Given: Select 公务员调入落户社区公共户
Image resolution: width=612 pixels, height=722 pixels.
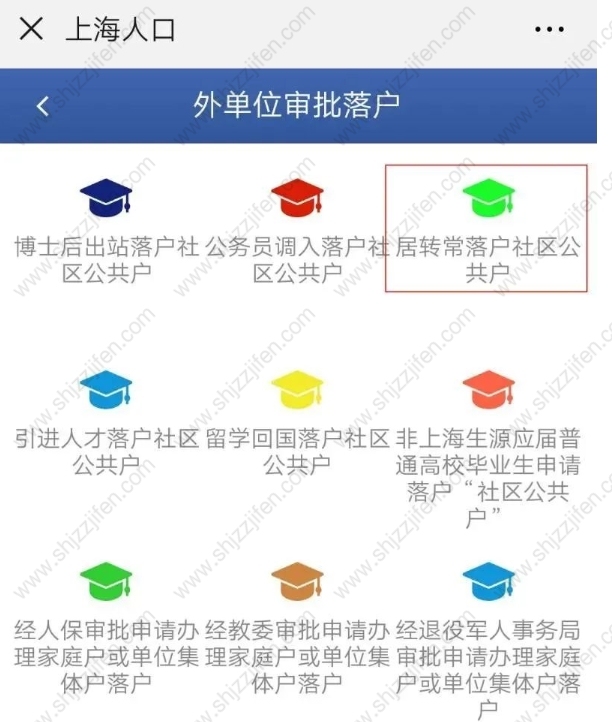Looking at the screenshot, I should (x=297, y=230).
